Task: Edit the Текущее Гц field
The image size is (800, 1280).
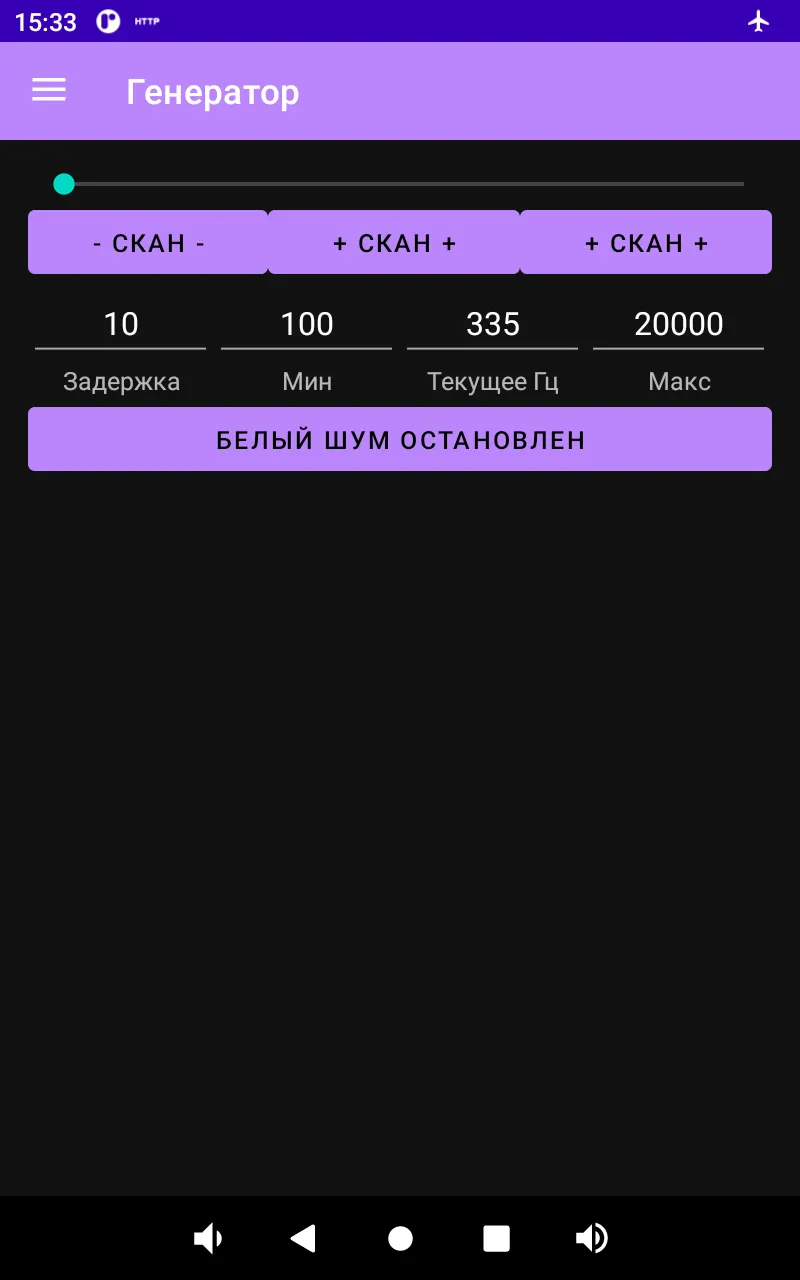Action: 493,324
